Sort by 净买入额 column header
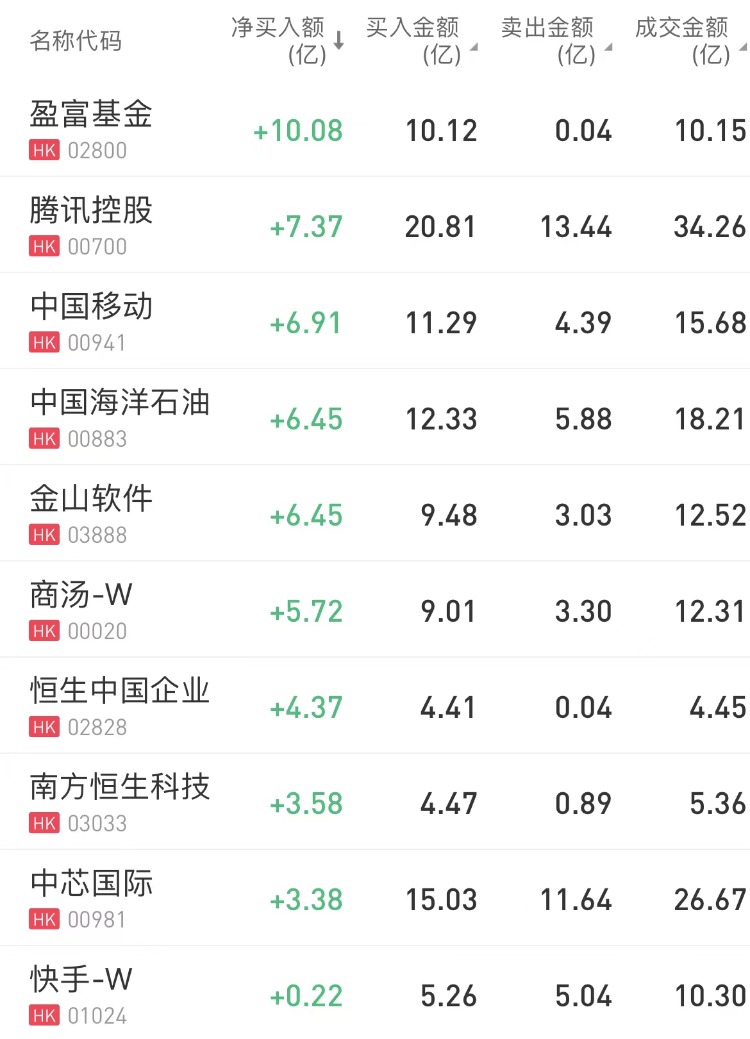 (287, 41)
